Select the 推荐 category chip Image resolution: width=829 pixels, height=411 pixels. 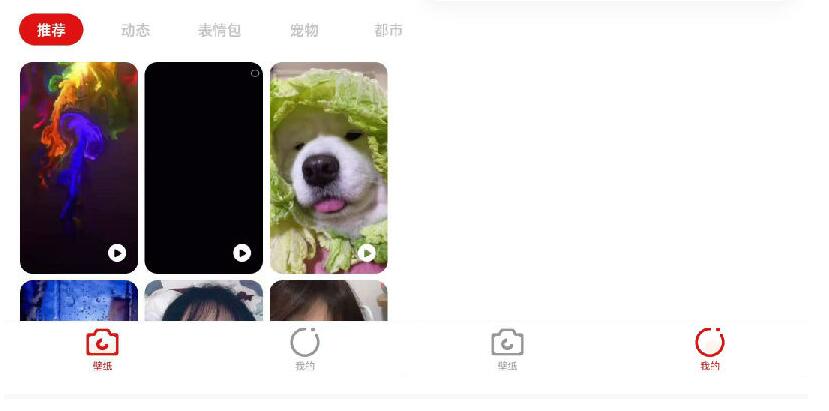coord(51,30)
